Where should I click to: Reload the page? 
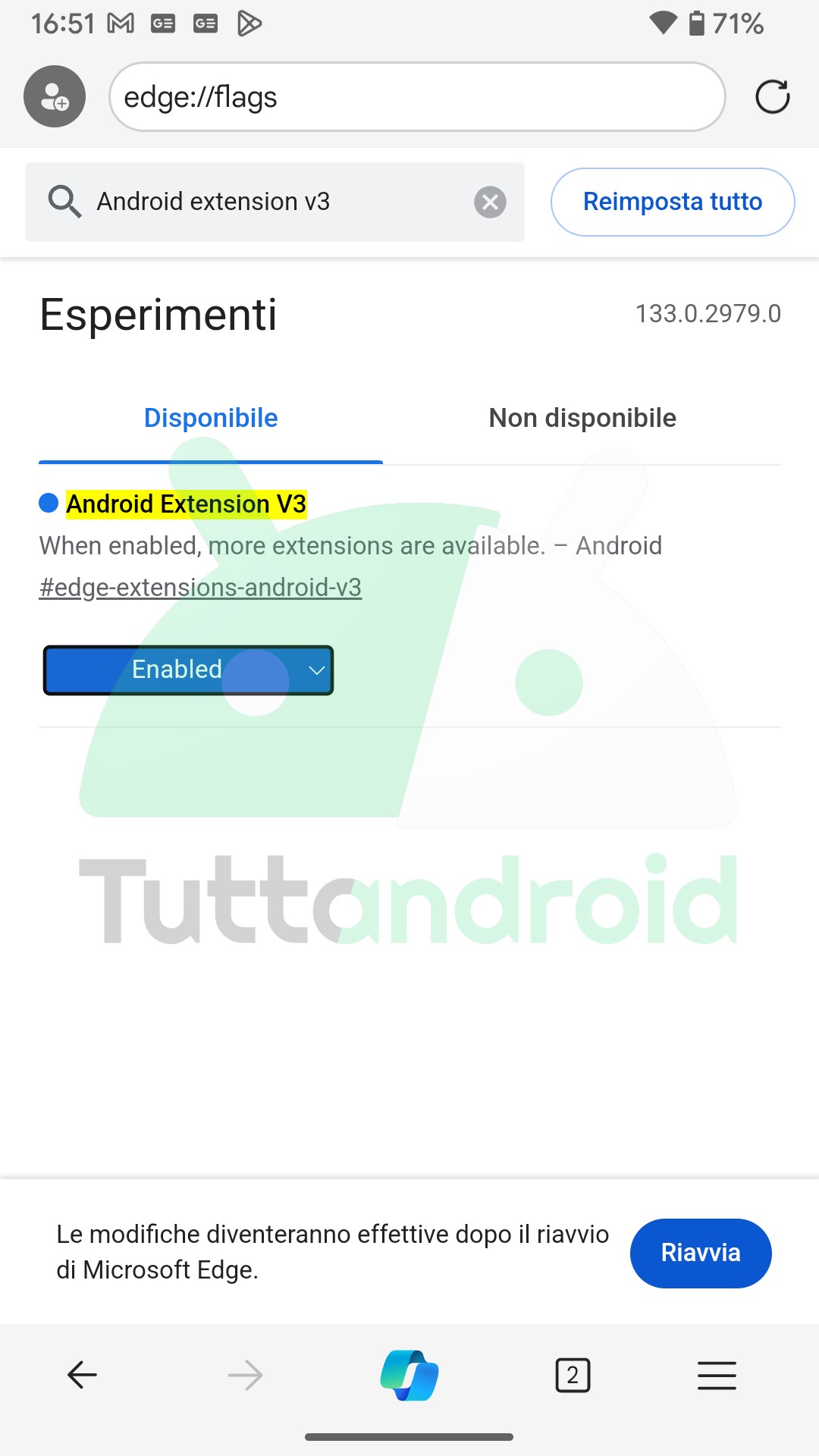pyautogui.click(x=772, y=97)
